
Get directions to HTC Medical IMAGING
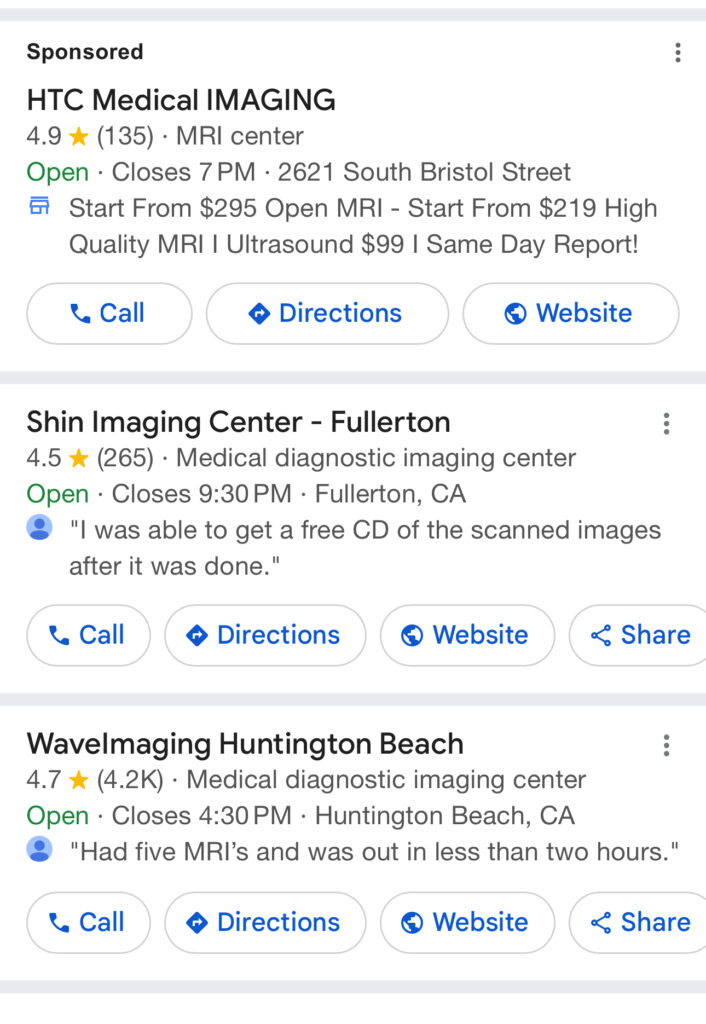tap(327, 313)
